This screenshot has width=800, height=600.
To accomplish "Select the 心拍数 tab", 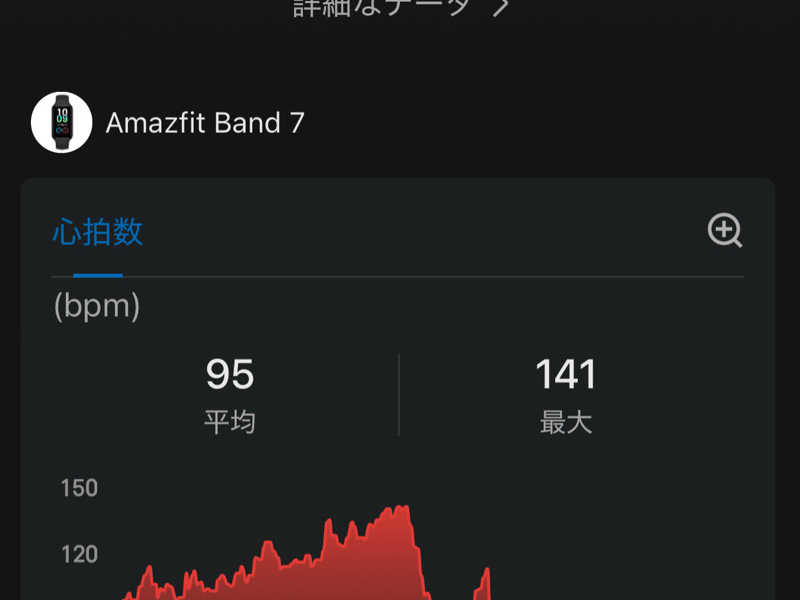I will coord(98,233).
